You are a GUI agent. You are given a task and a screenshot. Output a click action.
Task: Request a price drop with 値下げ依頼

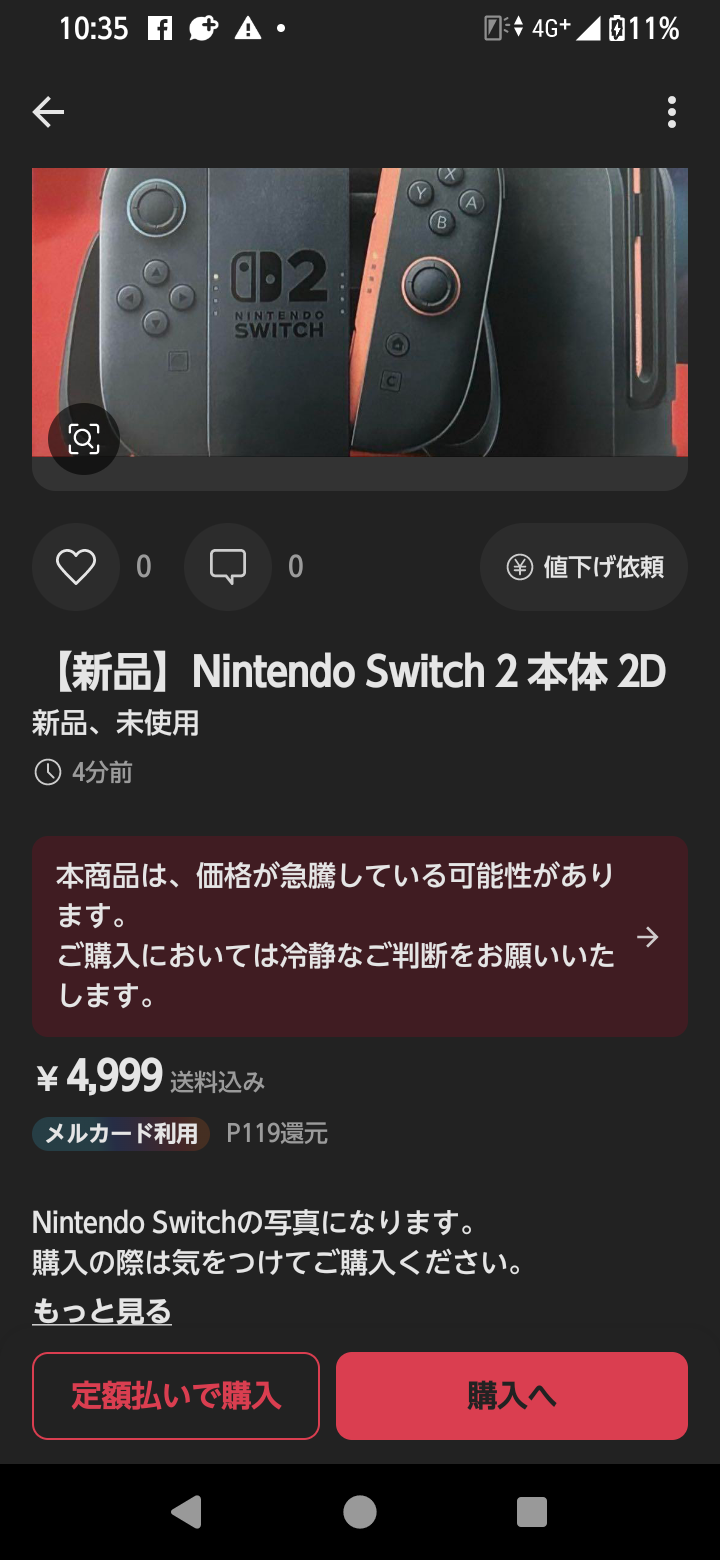pyautogui.click(x=584, y=567)
